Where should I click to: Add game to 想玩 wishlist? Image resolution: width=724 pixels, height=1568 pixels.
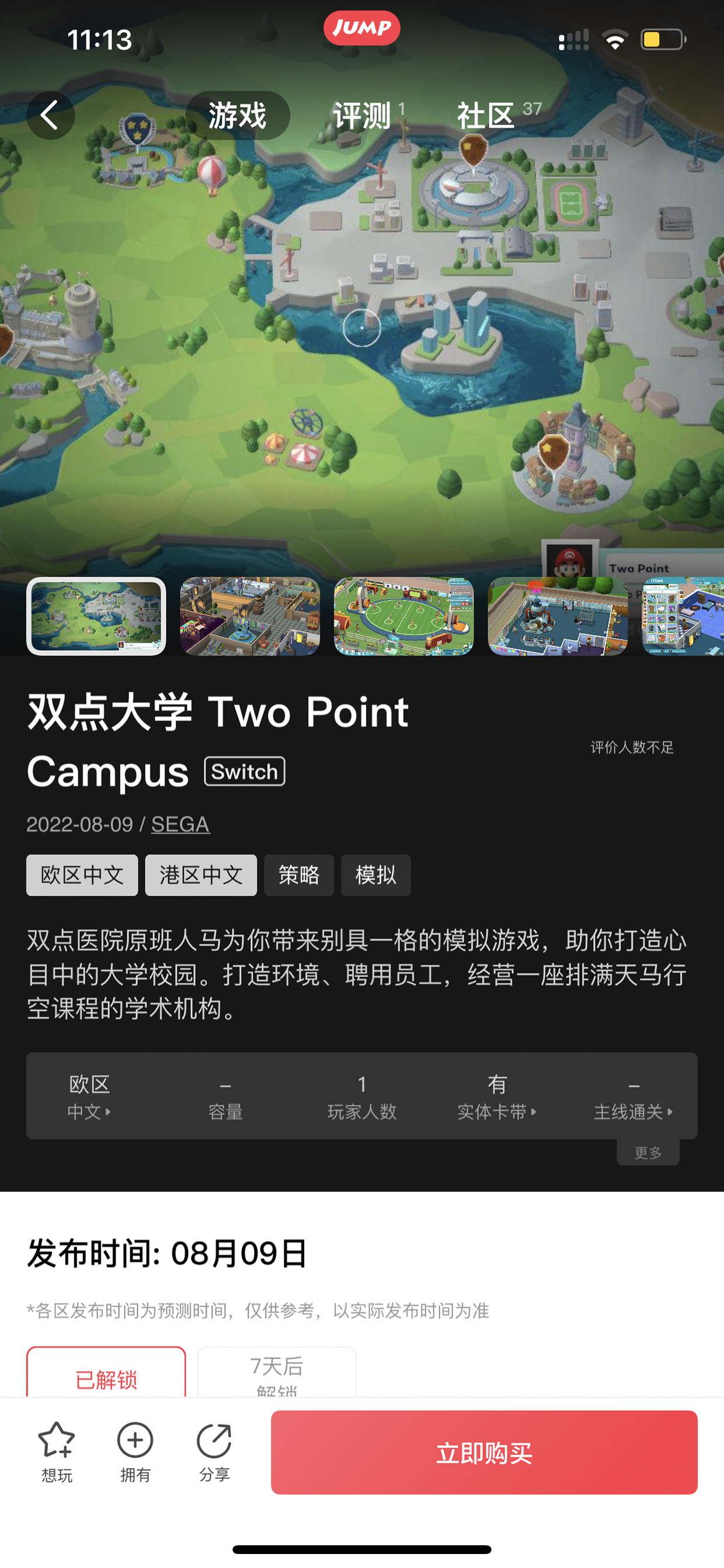[x=57, y=1451]
